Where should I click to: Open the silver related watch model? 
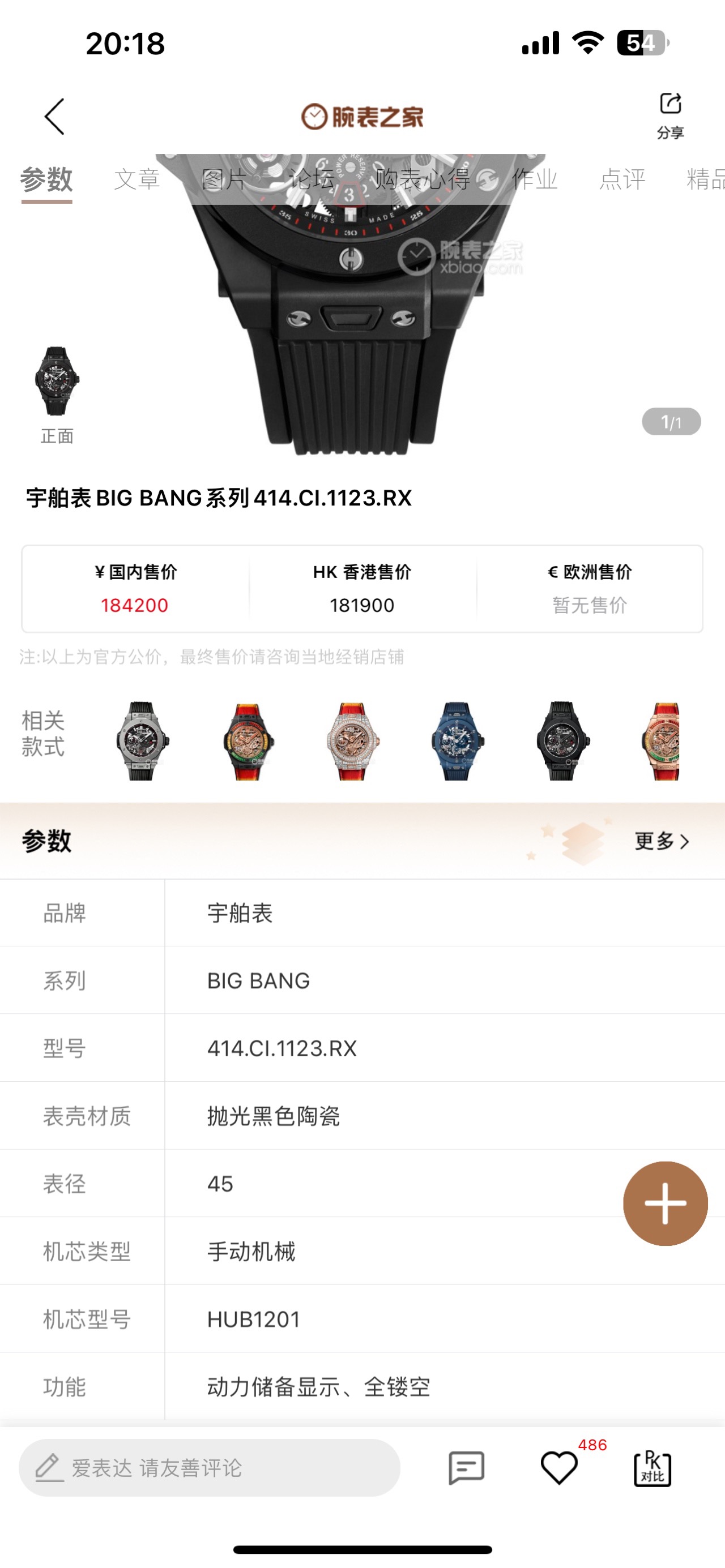(142, 740)
